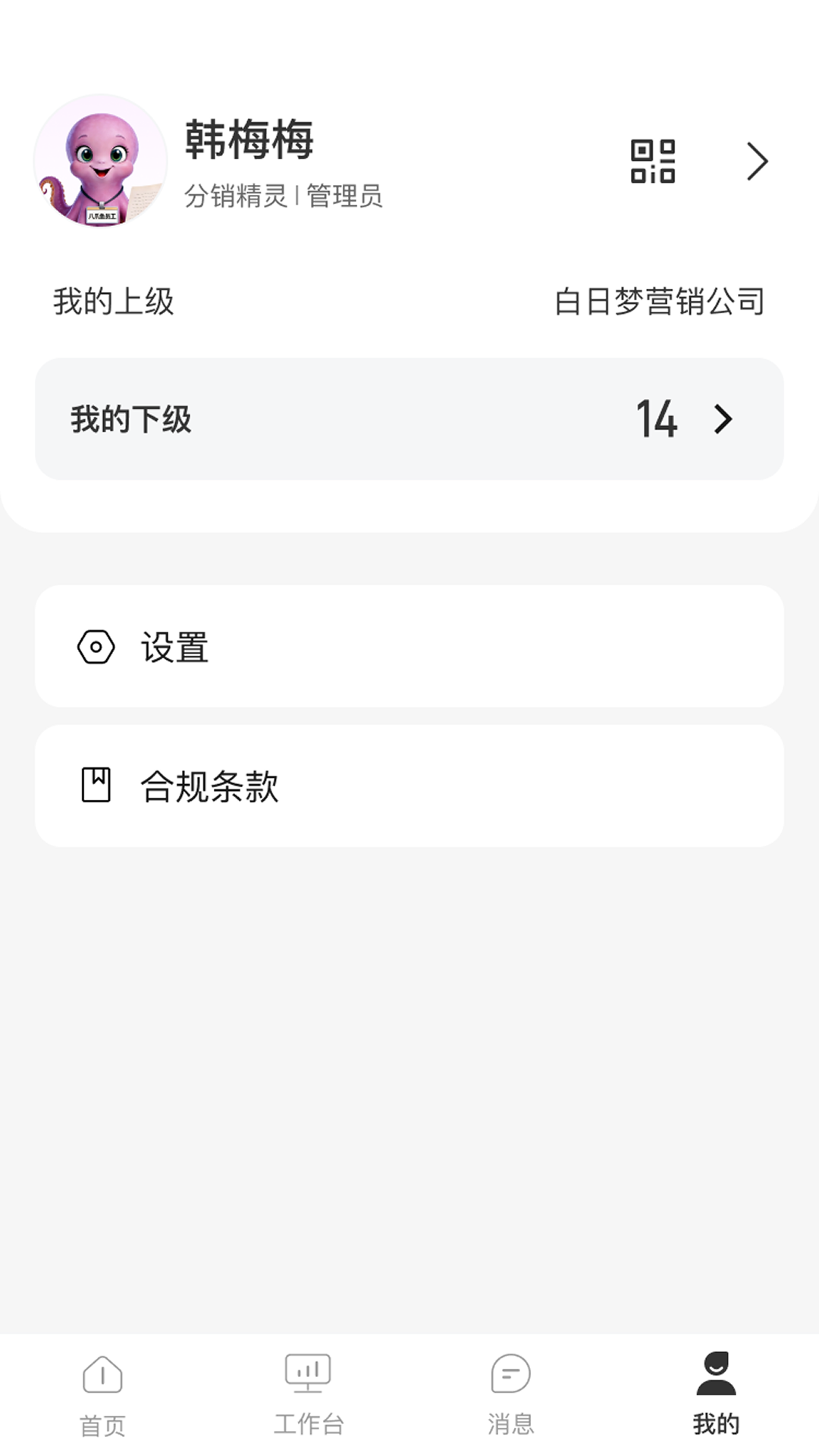This screenshot has height=1456, width=819.
Task: Open the QR code icon
Action: click(652, 161)
